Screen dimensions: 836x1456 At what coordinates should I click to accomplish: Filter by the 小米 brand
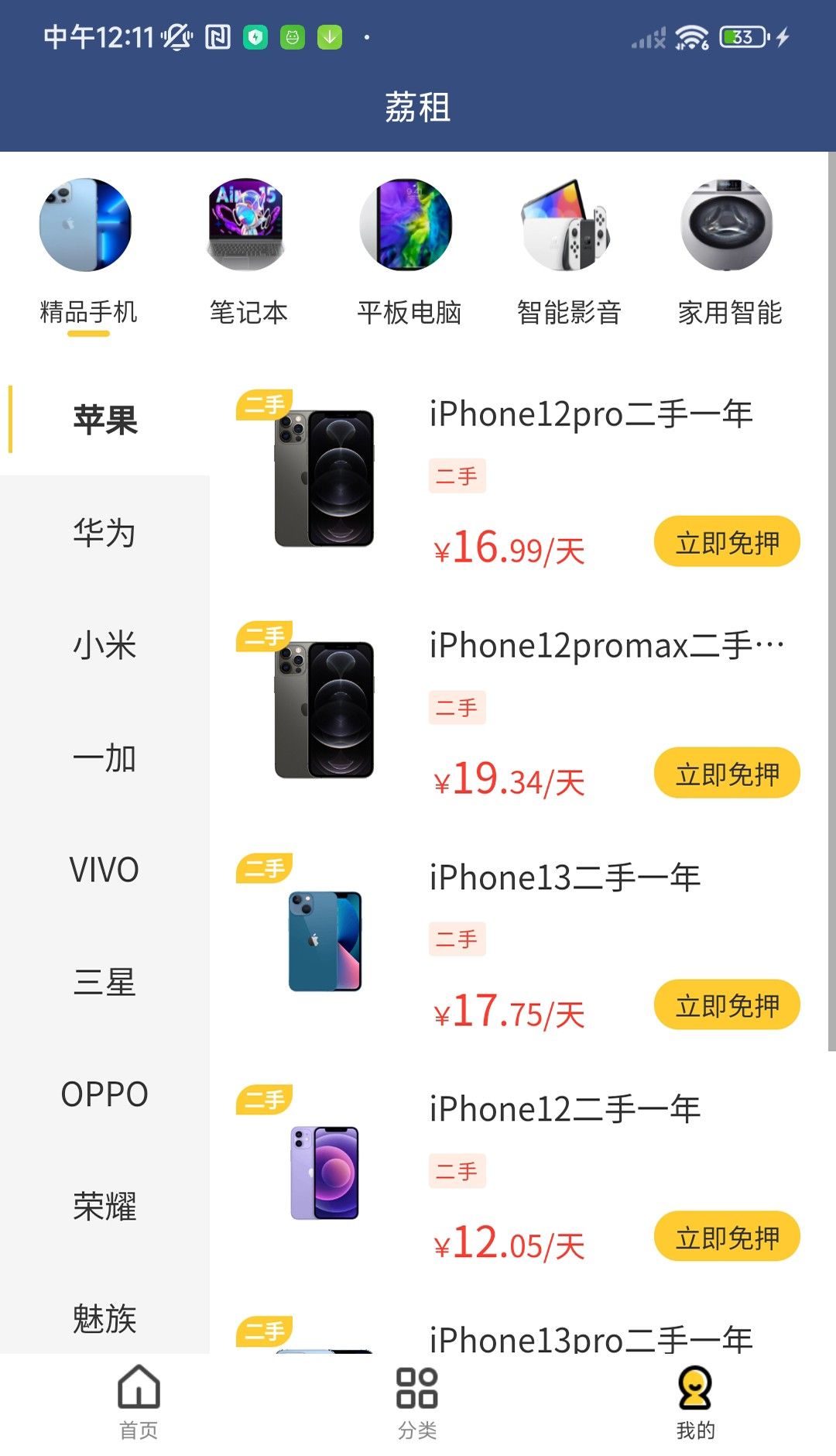(x=104, y=645)
